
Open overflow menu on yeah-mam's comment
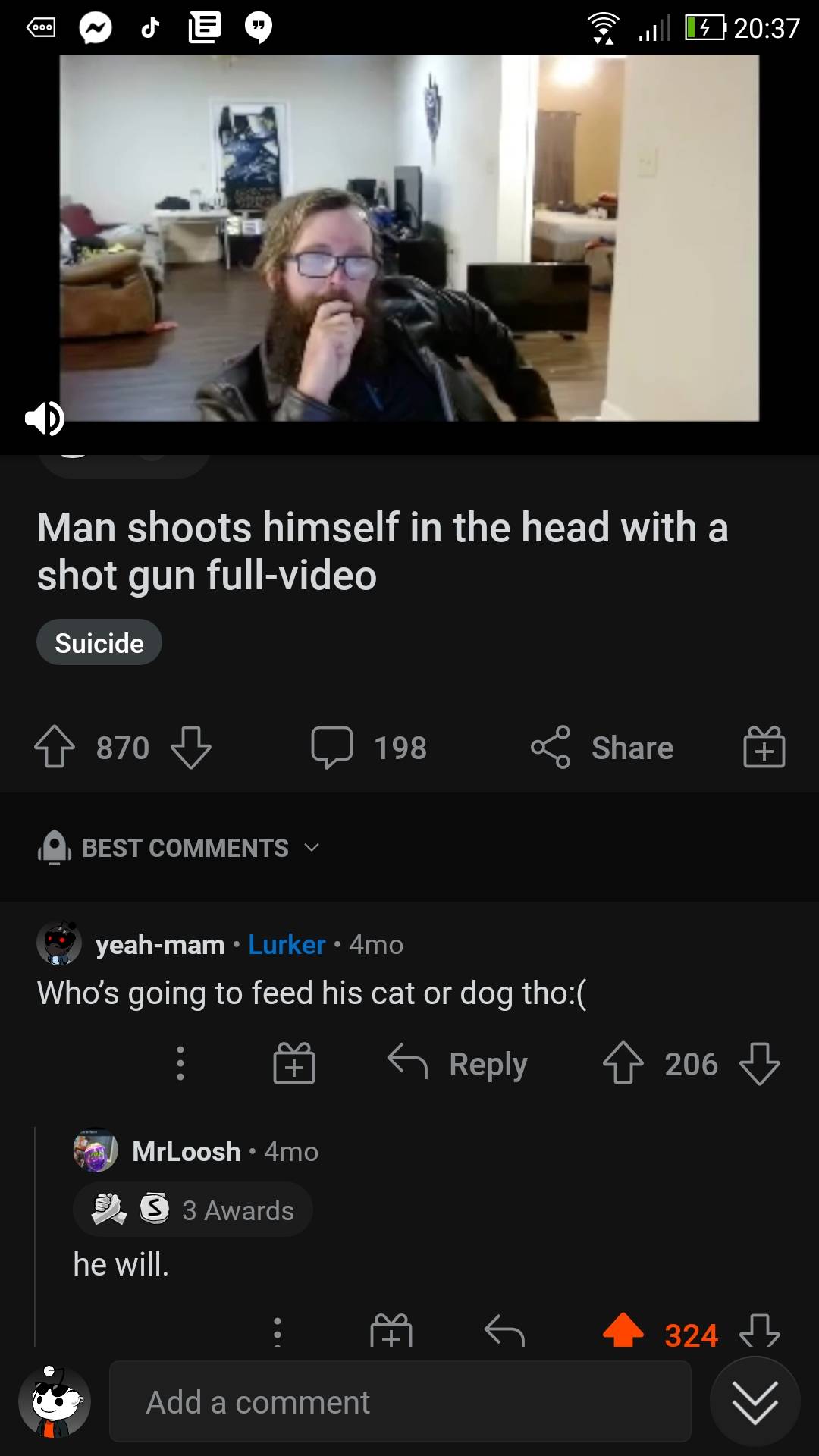coord(180,1063)
